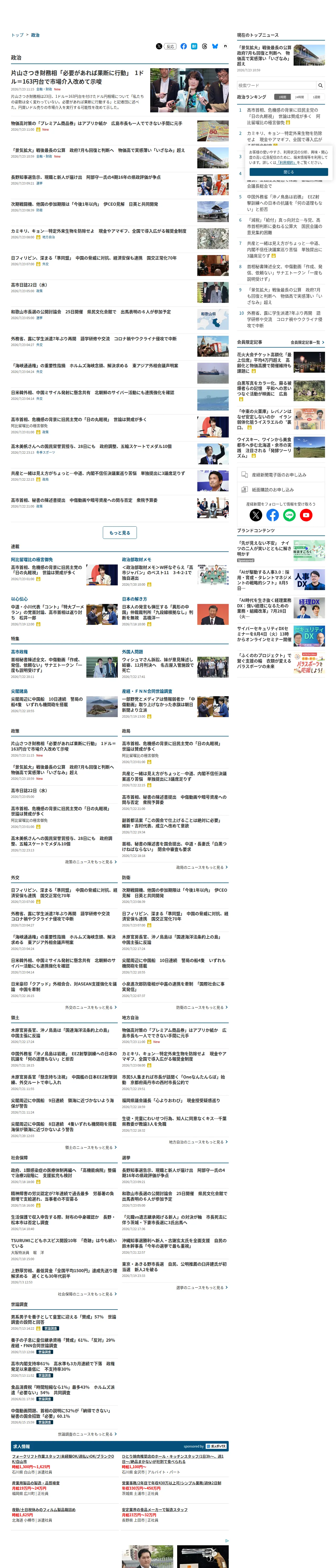
Task: Close the cookie consent notice with 閉じる
Action: click(x=288, y=172)
